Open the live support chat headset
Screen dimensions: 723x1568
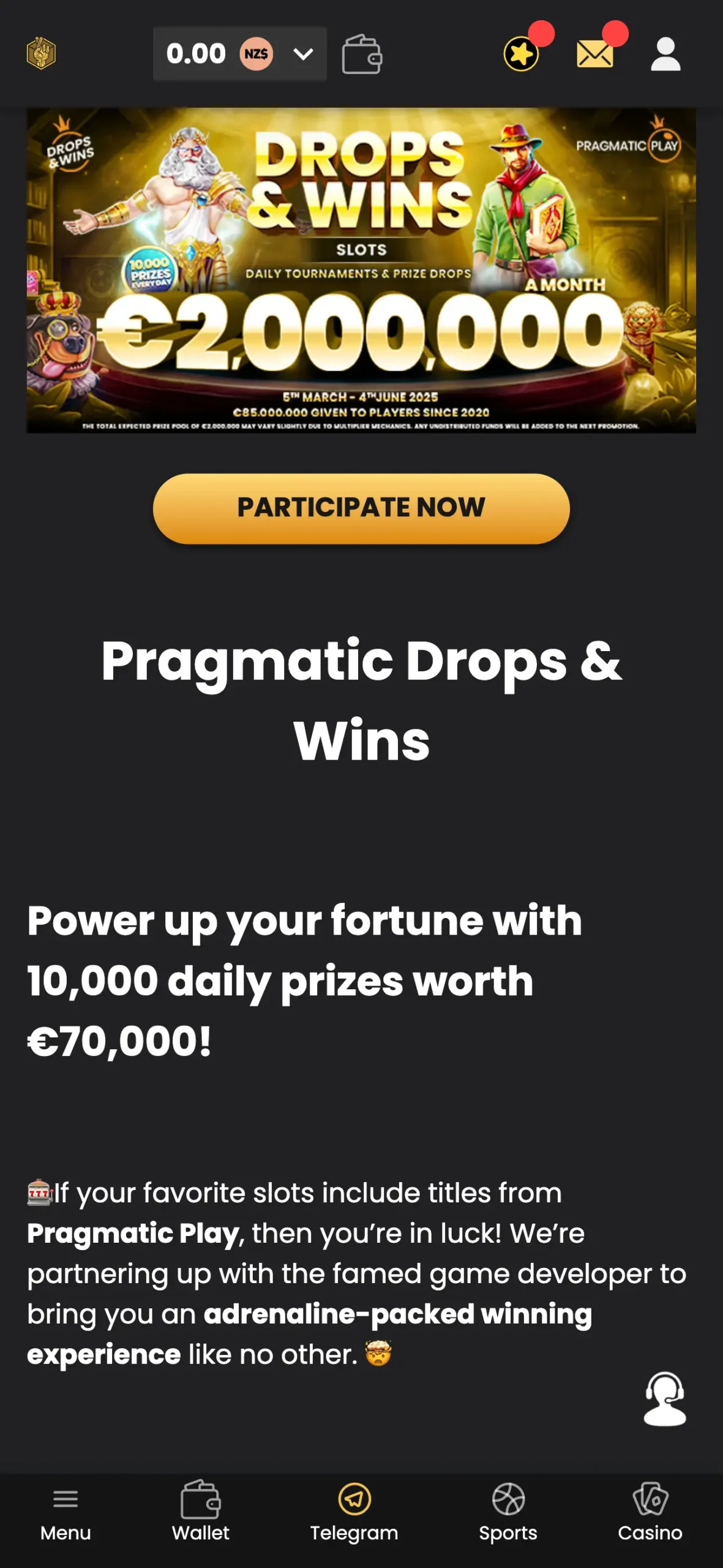pyautogui.click(x=665, y=1398)
